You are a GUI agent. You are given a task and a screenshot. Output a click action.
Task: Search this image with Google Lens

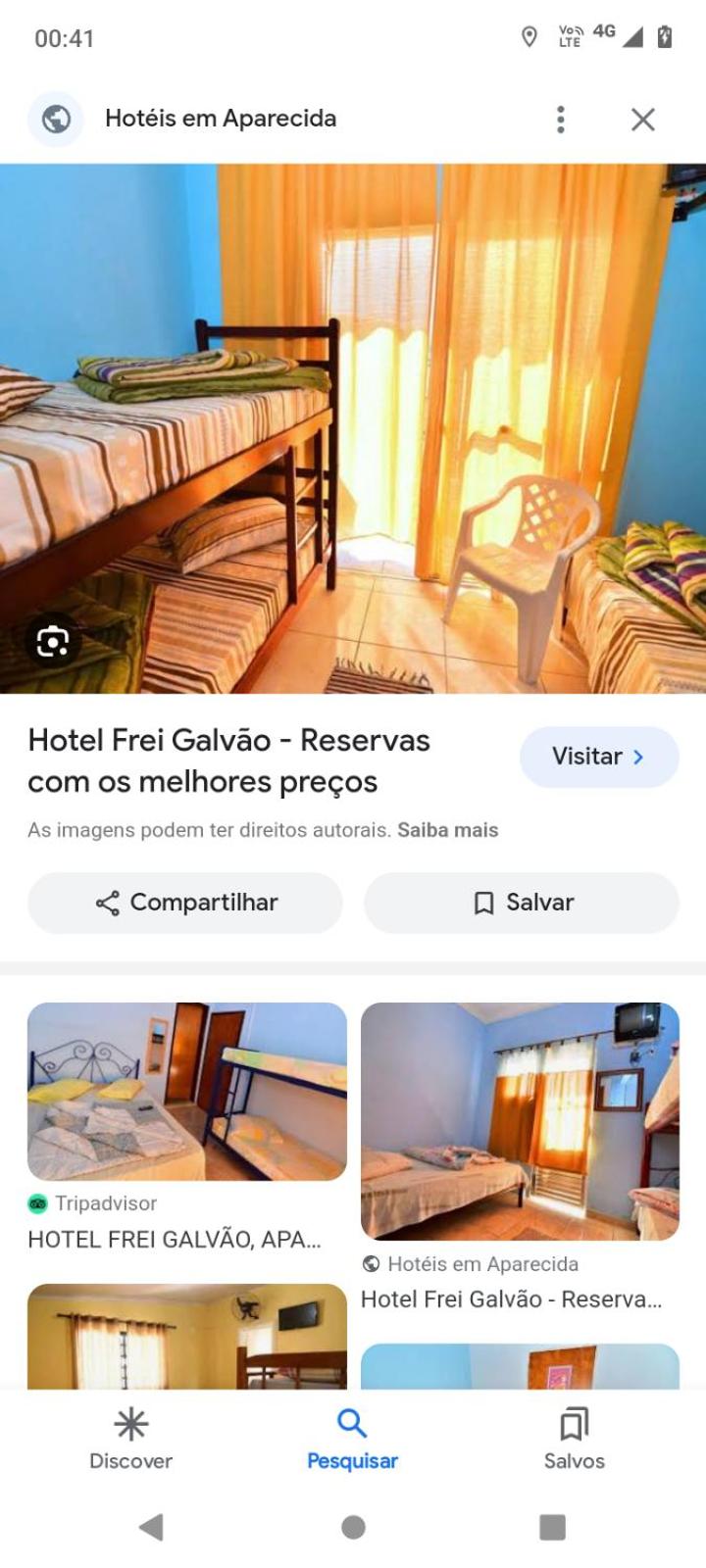(x=52, y=642)
